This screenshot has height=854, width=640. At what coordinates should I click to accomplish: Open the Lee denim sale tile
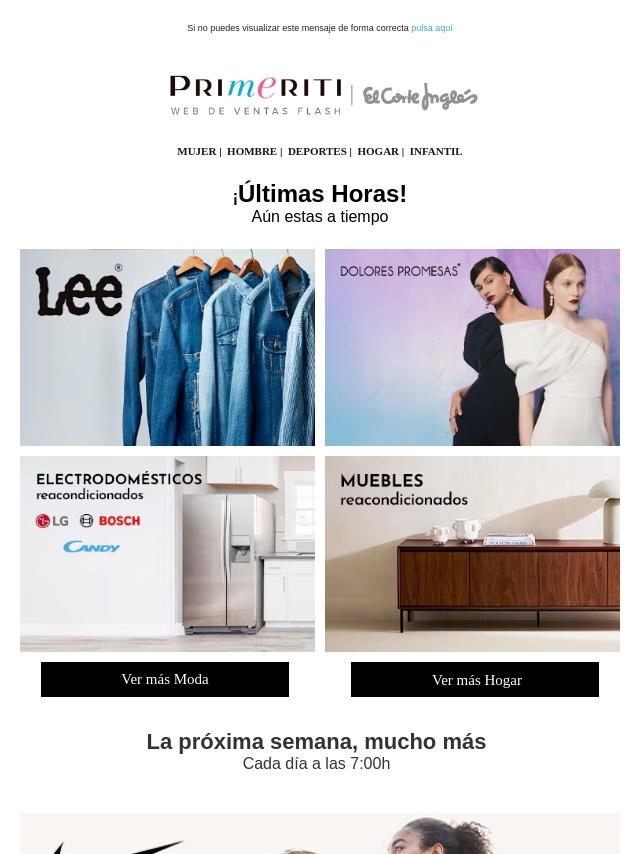(x=167, y=347)
